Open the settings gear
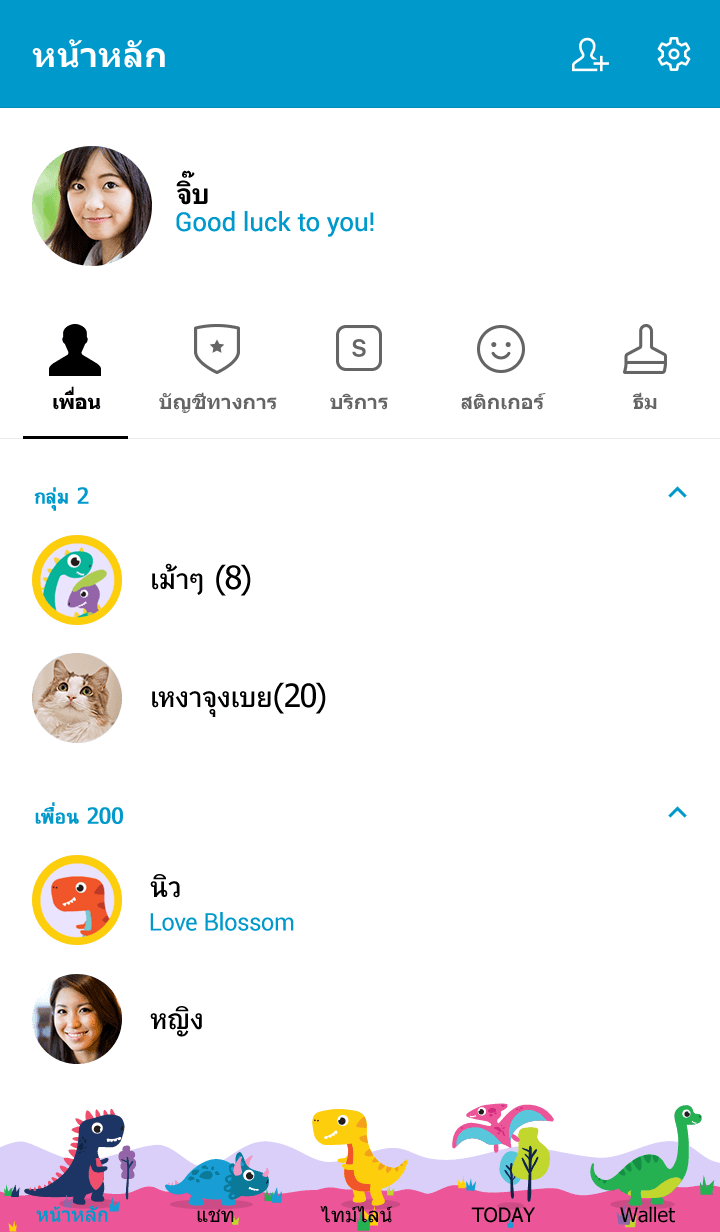This screenshot has width=720, height=1232. 674,55
